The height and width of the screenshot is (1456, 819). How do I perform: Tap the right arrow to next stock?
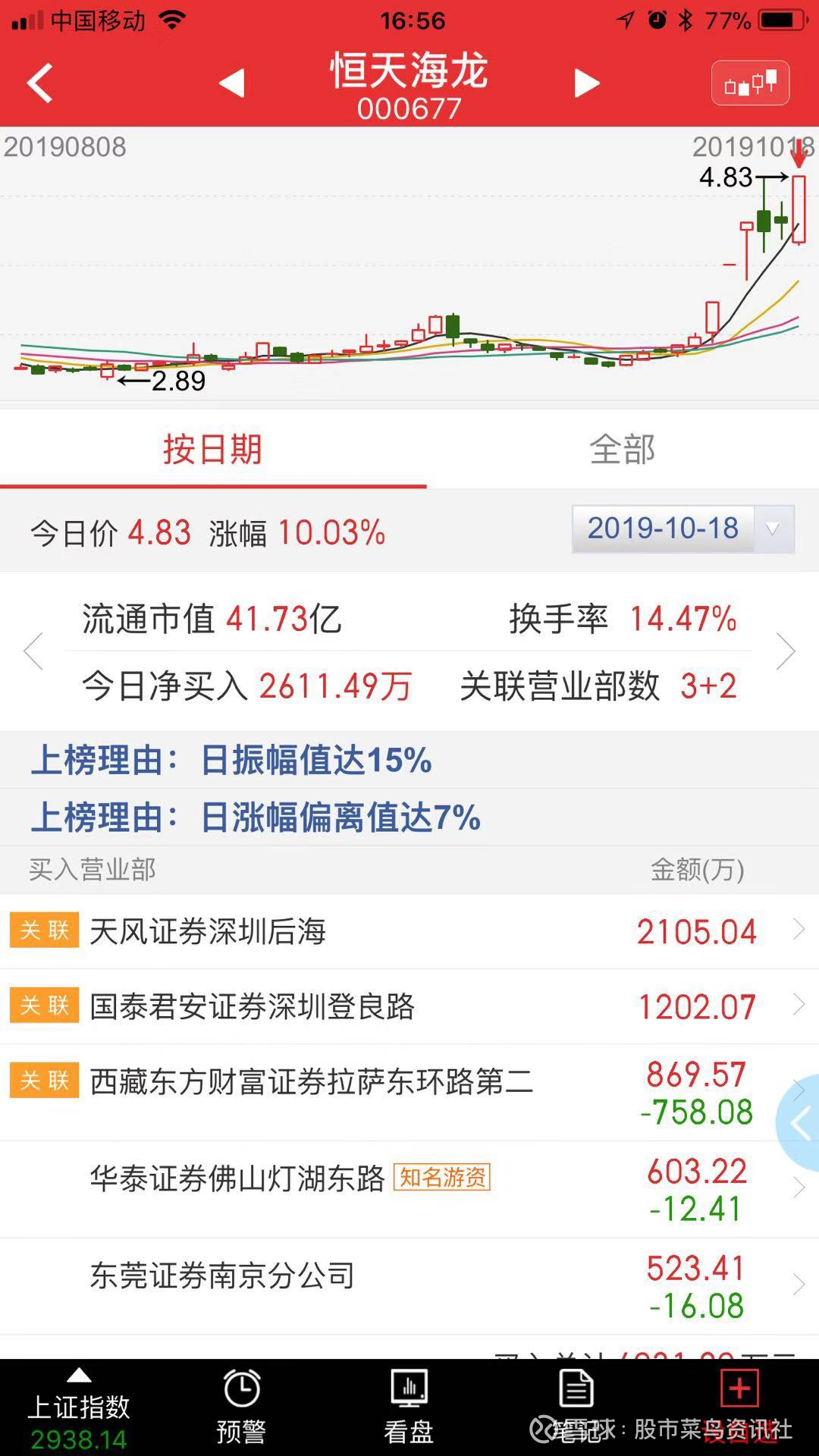pyautogui.click(x=585, y=82)
